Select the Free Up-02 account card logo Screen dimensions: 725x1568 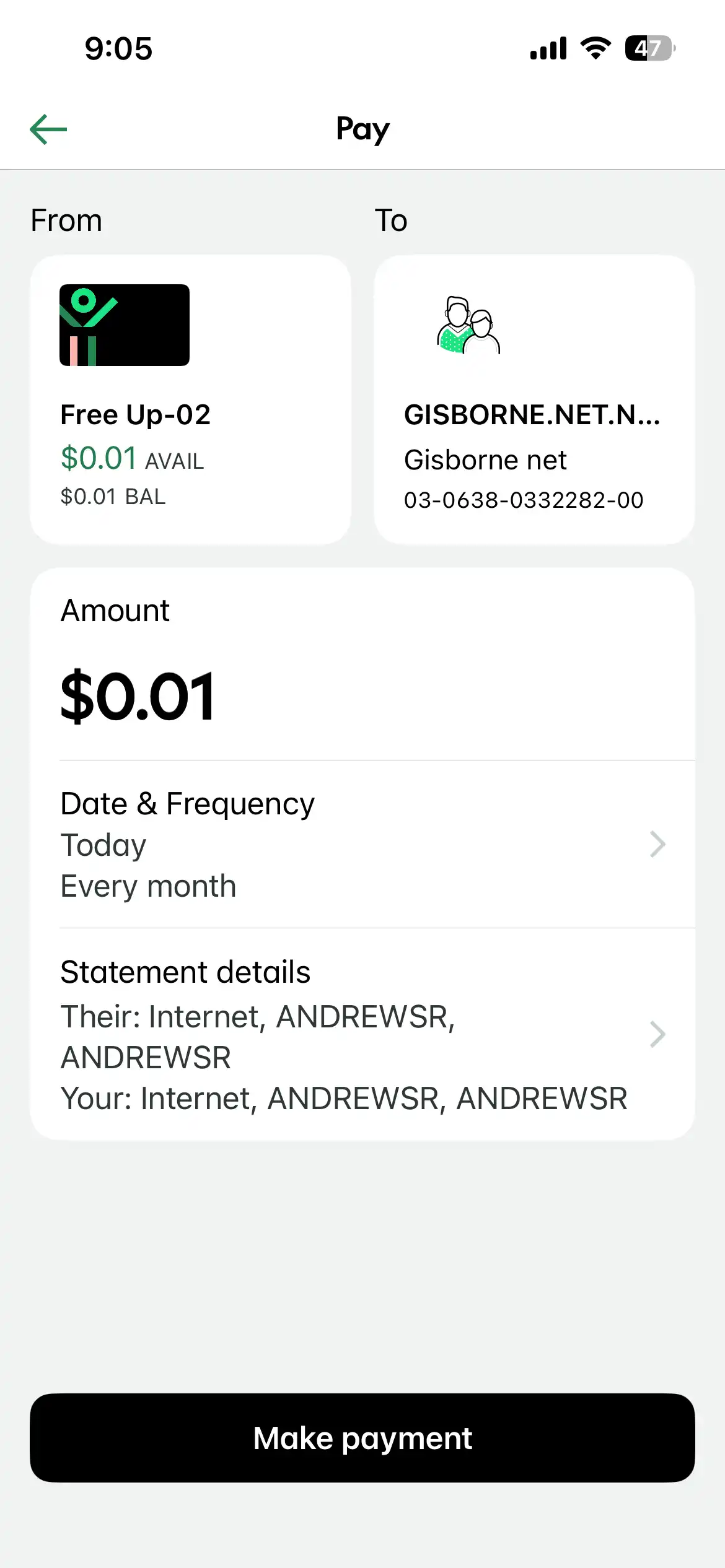click(x=124, y=325)
